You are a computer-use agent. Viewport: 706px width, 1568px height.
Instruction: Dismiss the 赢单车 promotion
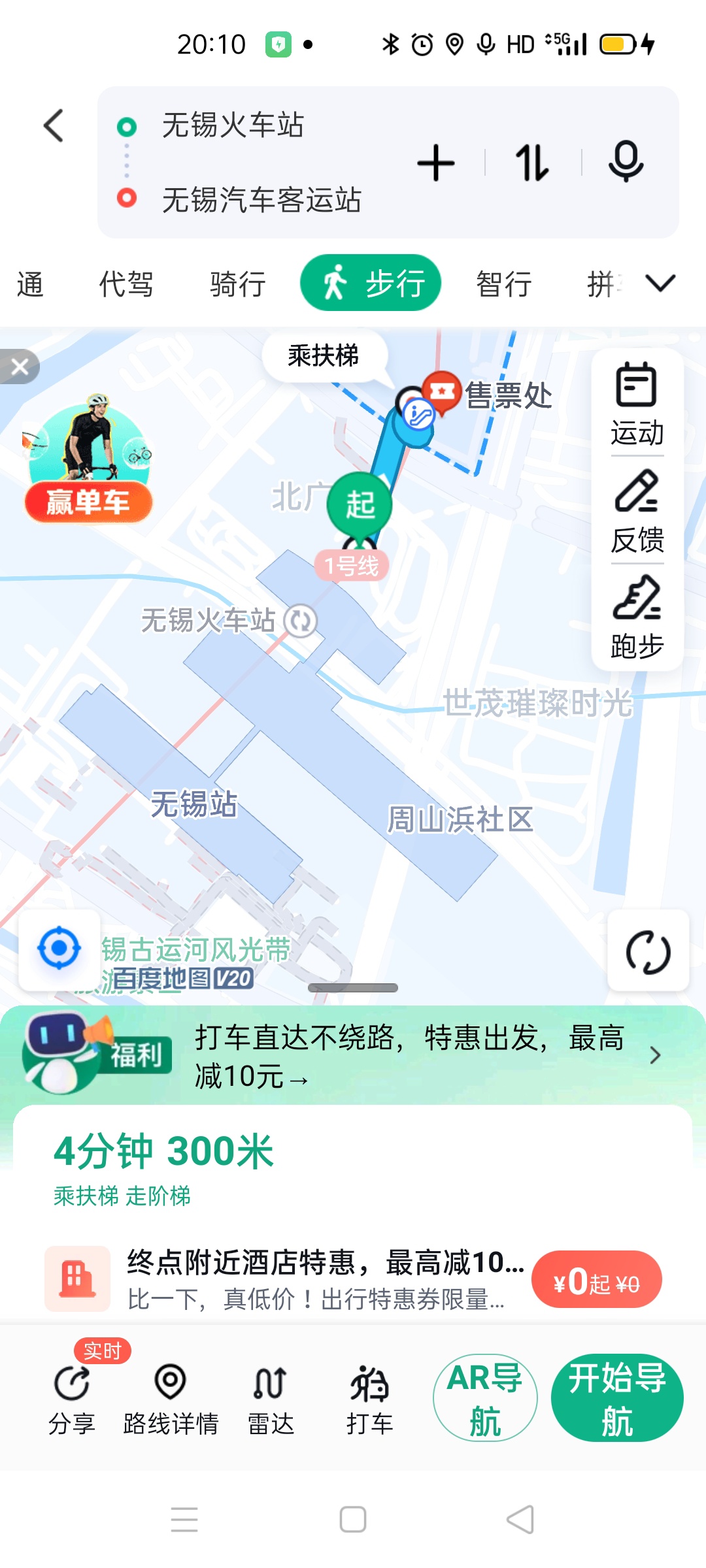click(x=20, y=367)
